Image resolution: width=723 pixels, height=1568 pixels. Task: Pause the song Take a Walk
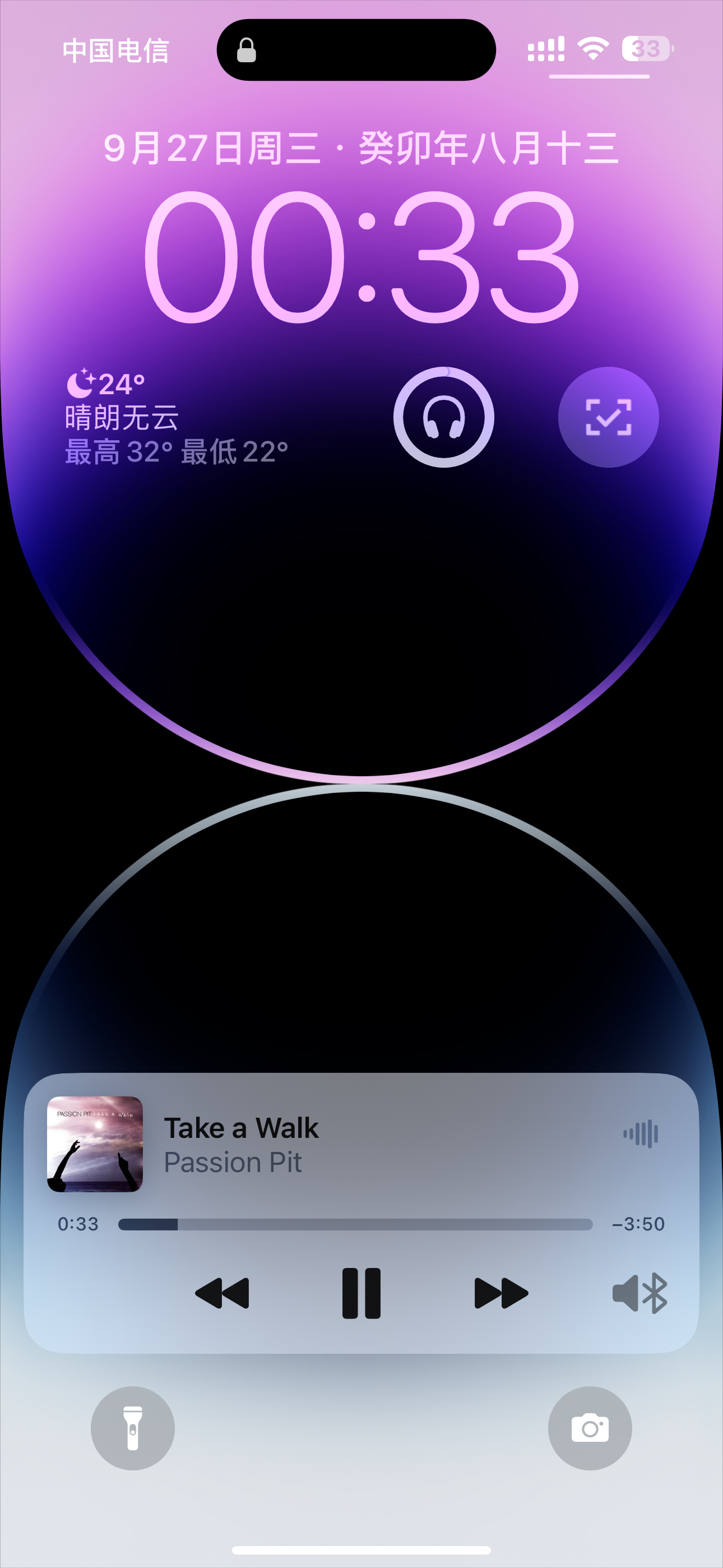pyautogui.click(x=361, y=1293)
